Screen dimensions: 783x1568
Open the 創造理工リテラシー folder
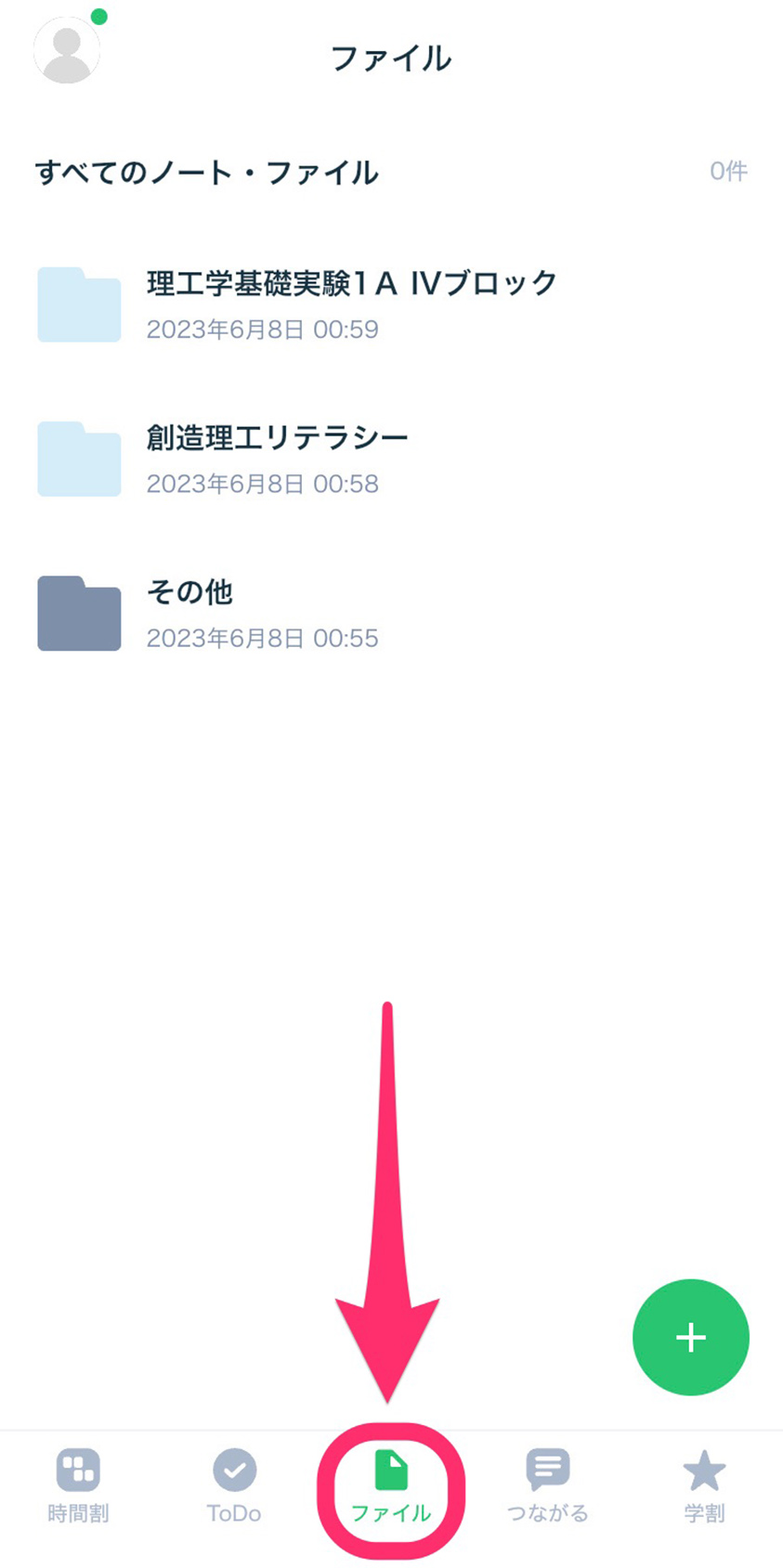tap(391, 459)
